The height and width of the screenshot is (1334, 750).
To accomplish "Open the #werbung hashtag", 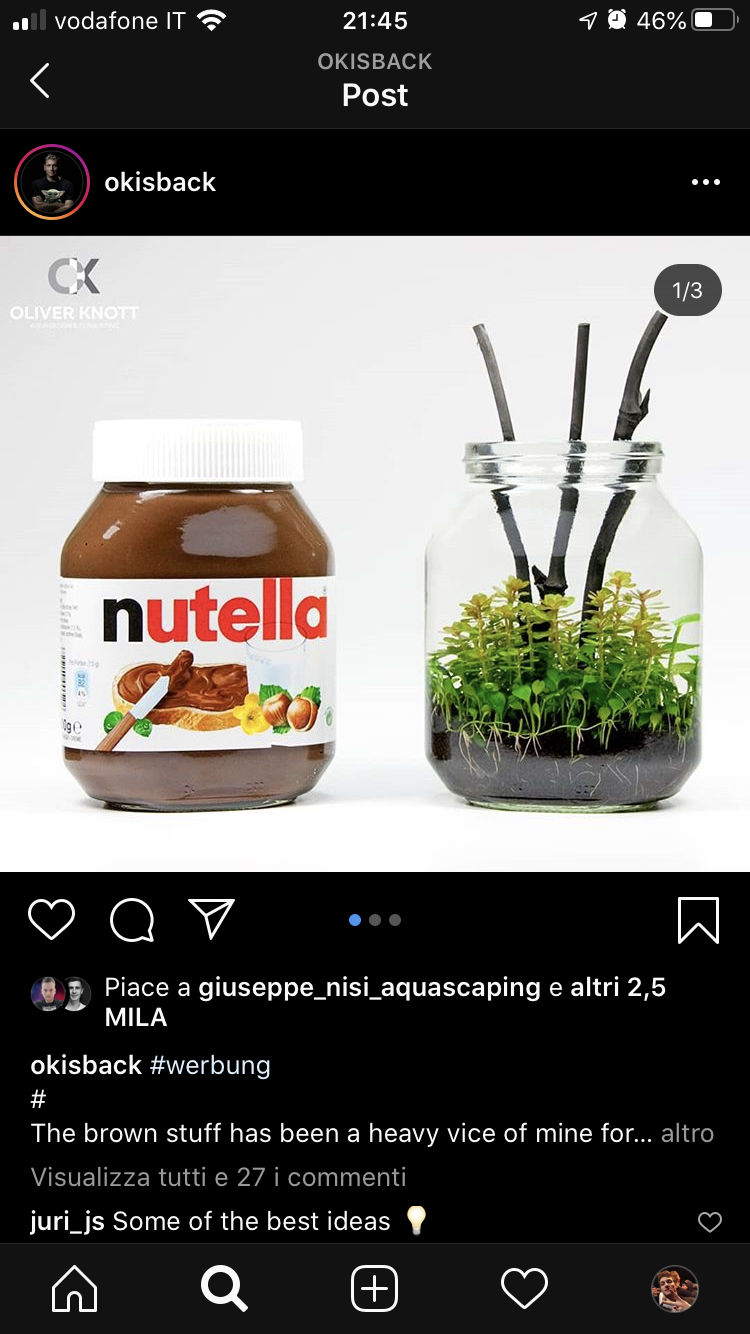I will (x=210, y=1065).
